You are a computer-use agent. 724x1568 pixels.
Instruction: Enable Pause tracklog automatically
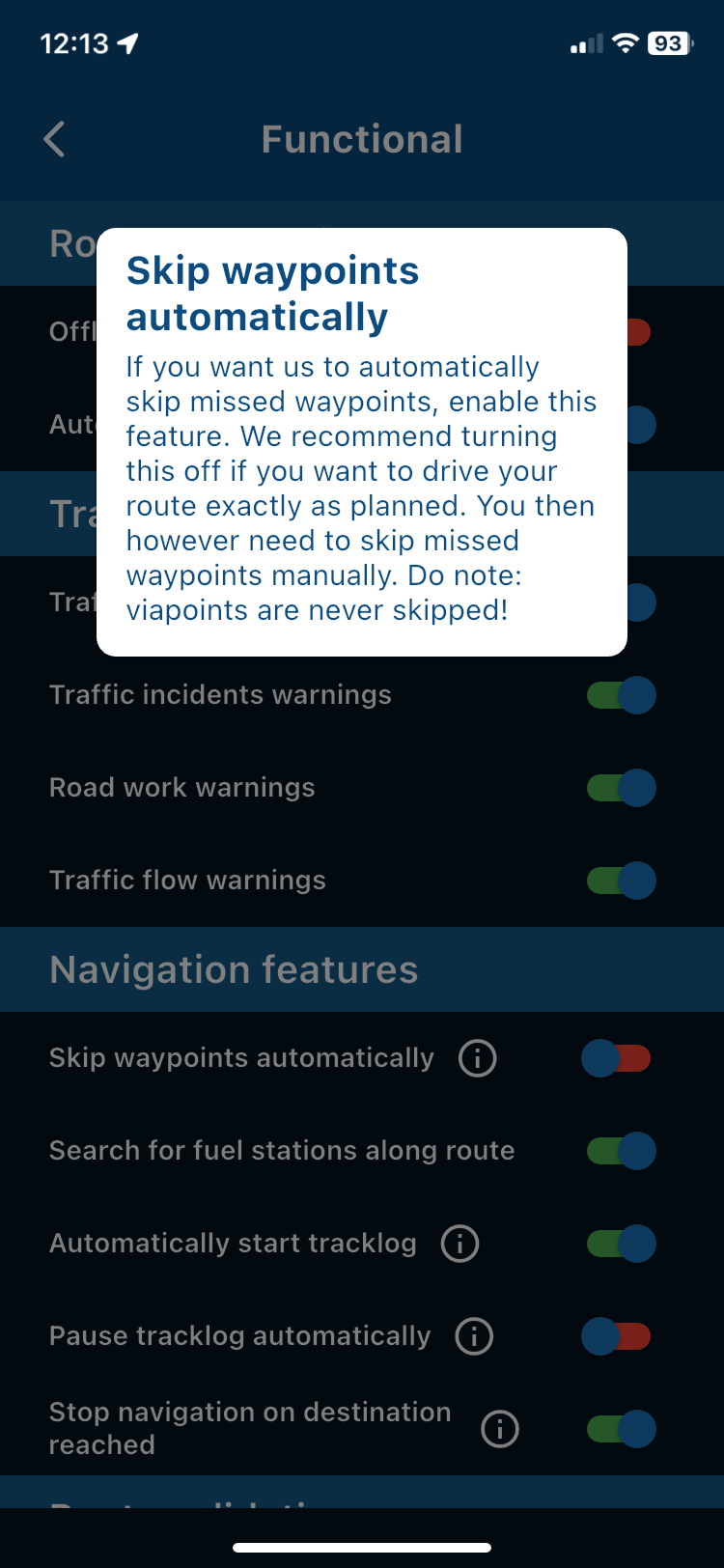point(616,1336)
